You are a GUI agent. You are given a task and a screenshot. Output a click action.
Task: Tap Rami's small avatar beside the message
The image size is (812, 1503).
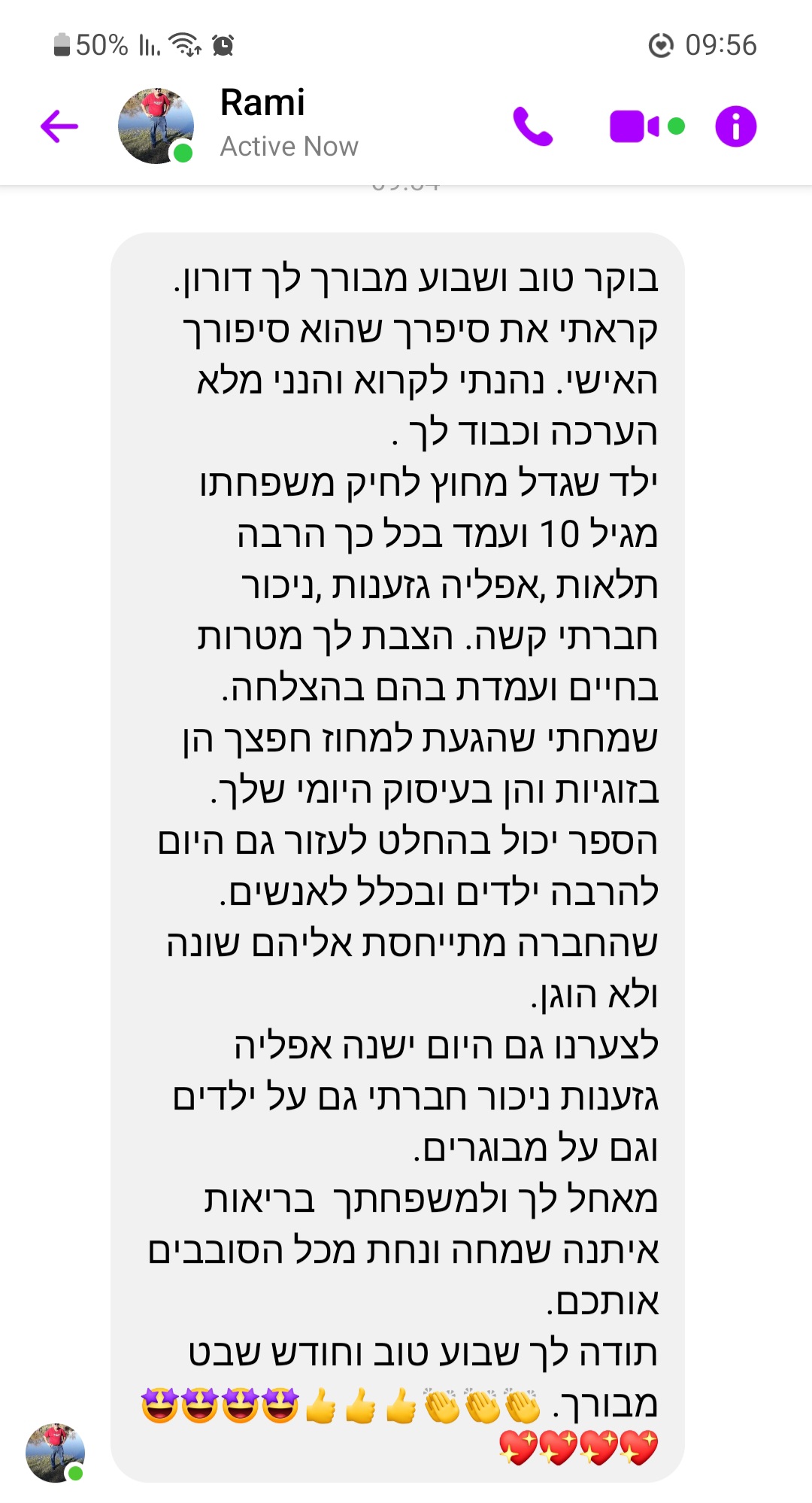[x=55, y=1452]
